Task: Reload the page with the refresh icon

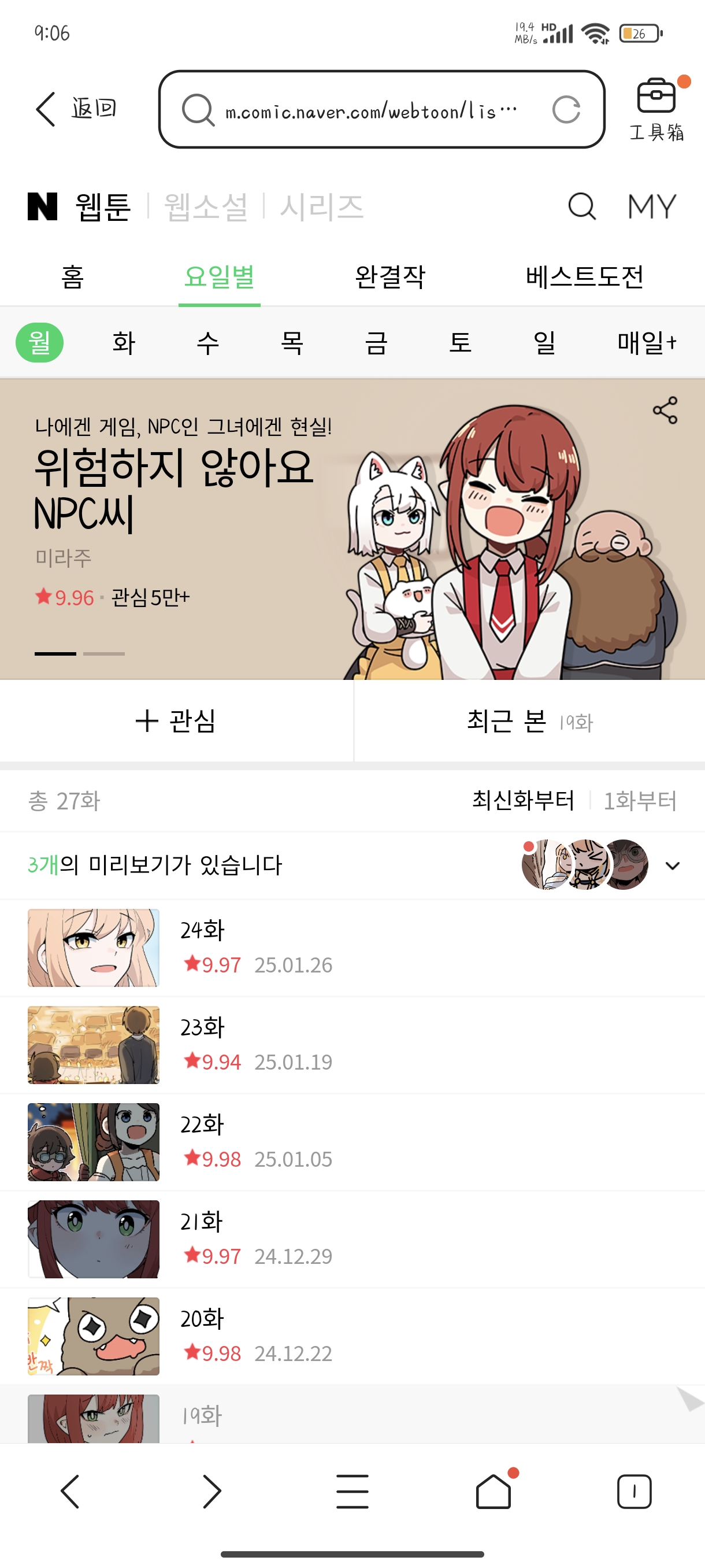Action: pos(566,110)
